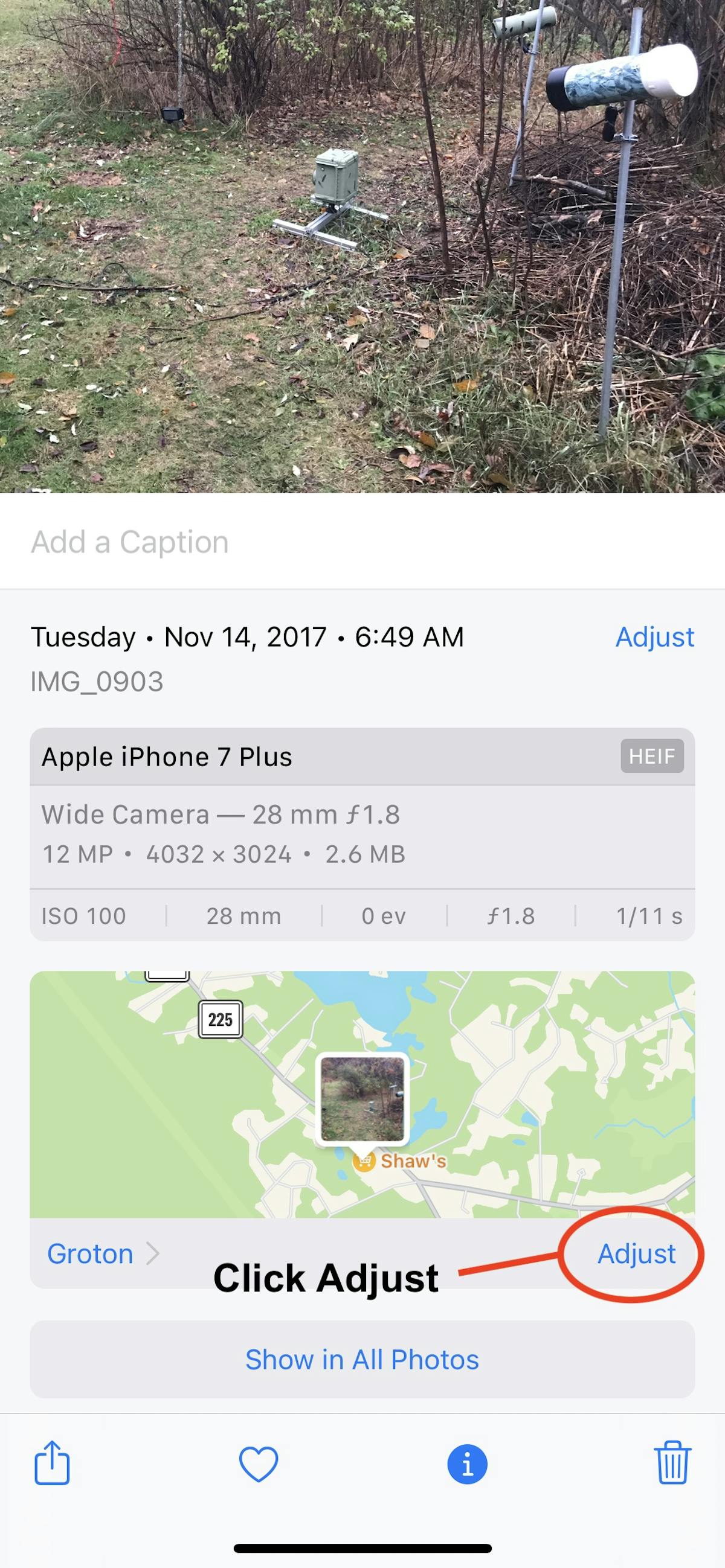The image size is (725, 1568).
Task: Tap Adjust next to the date and time
Action: coord(655,638)
